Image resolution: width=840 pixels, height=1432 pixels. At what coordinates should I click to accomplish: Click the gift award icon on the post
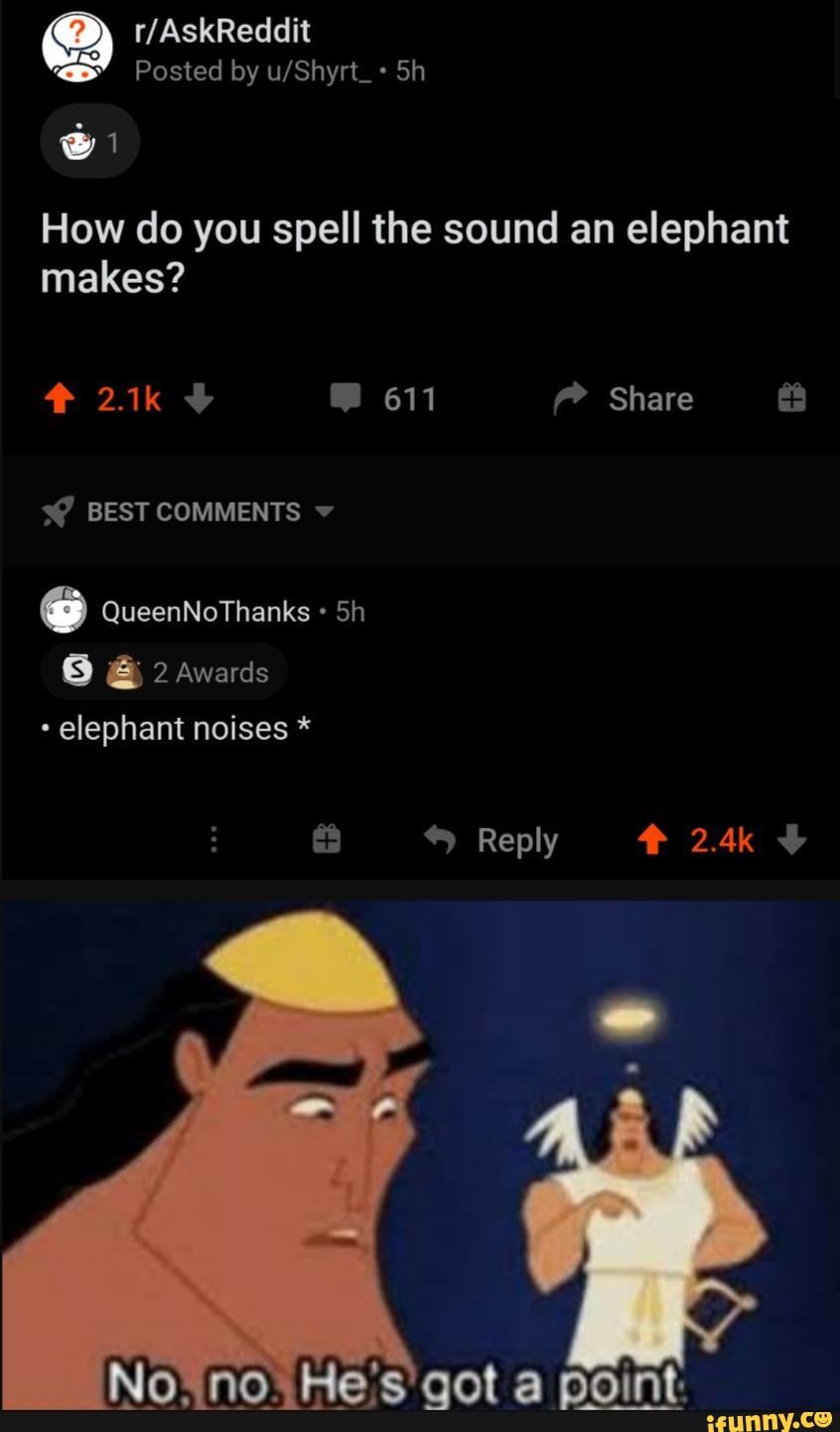(790, 396)
